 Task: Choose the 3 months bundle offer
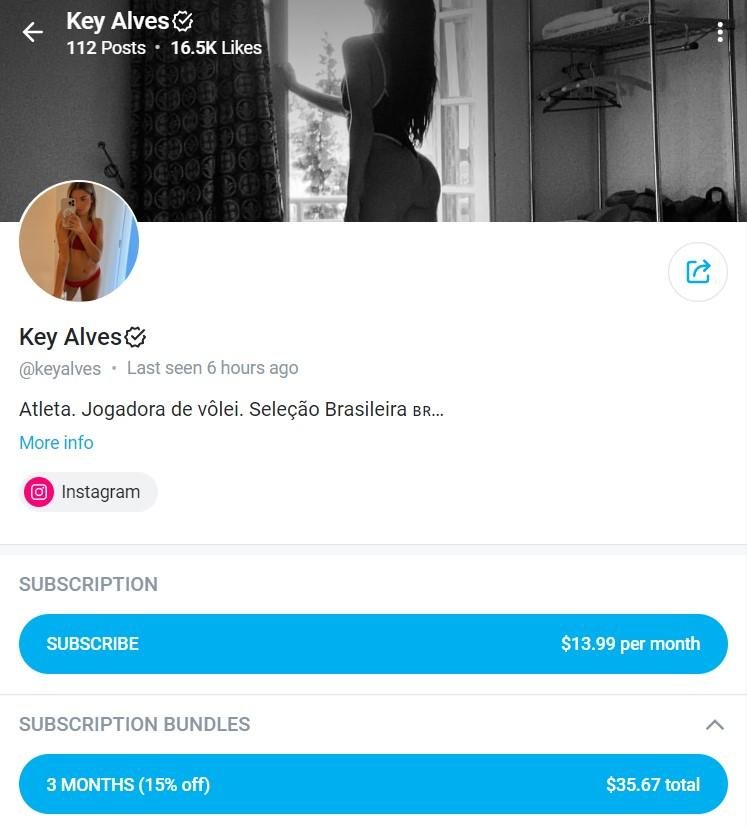(373, 784)
